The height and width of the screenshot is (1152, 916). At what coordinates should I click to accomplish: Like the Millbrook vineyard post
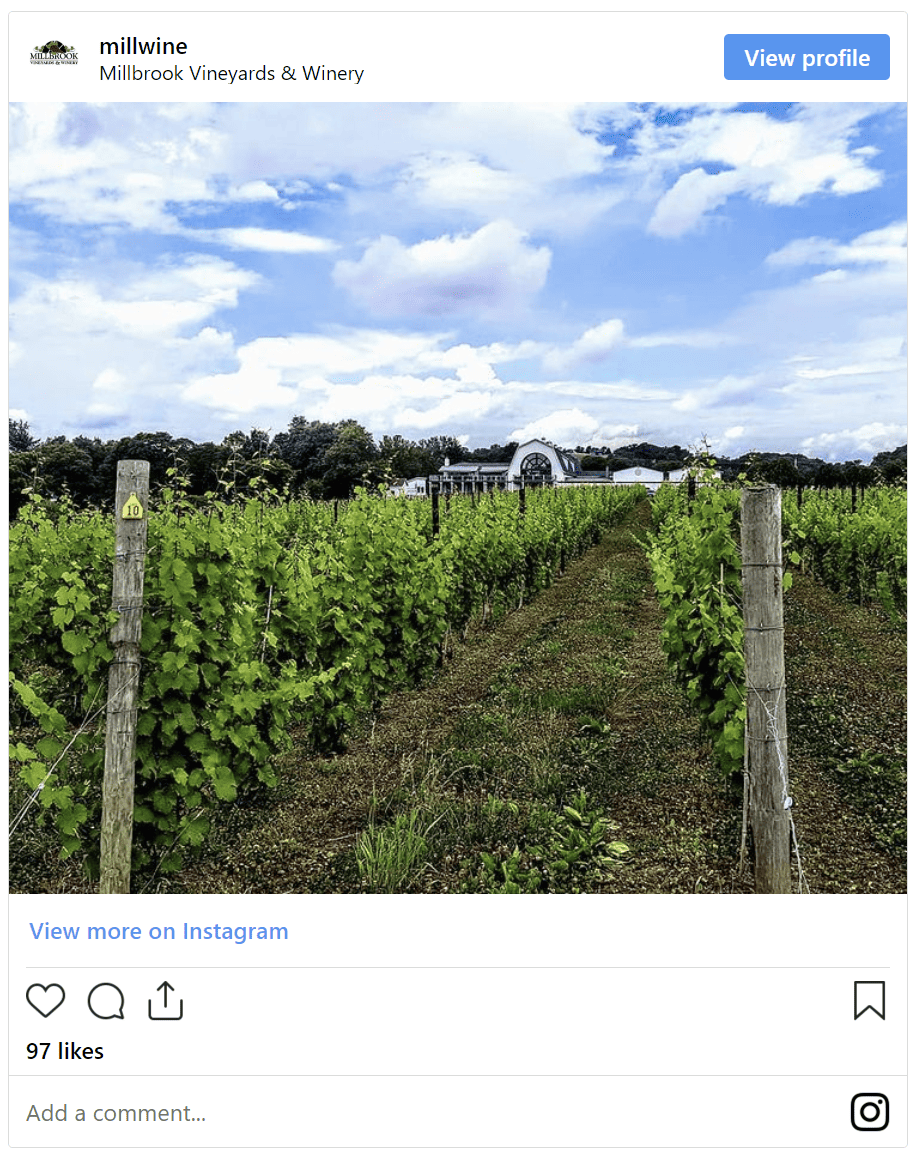pos(45,1000)
